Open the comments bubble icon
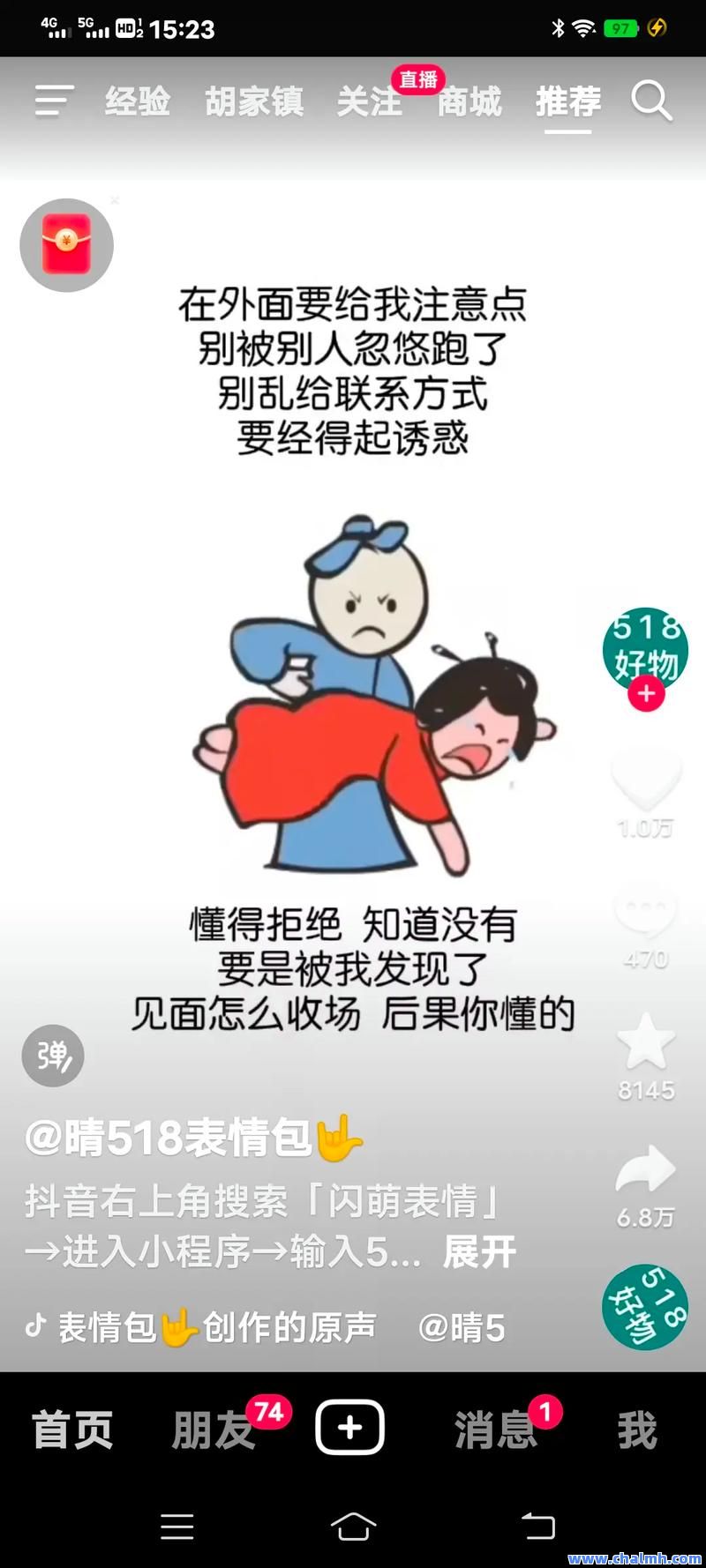Image resolution: width=706 pixels, height=1568 pixels. 646,914
